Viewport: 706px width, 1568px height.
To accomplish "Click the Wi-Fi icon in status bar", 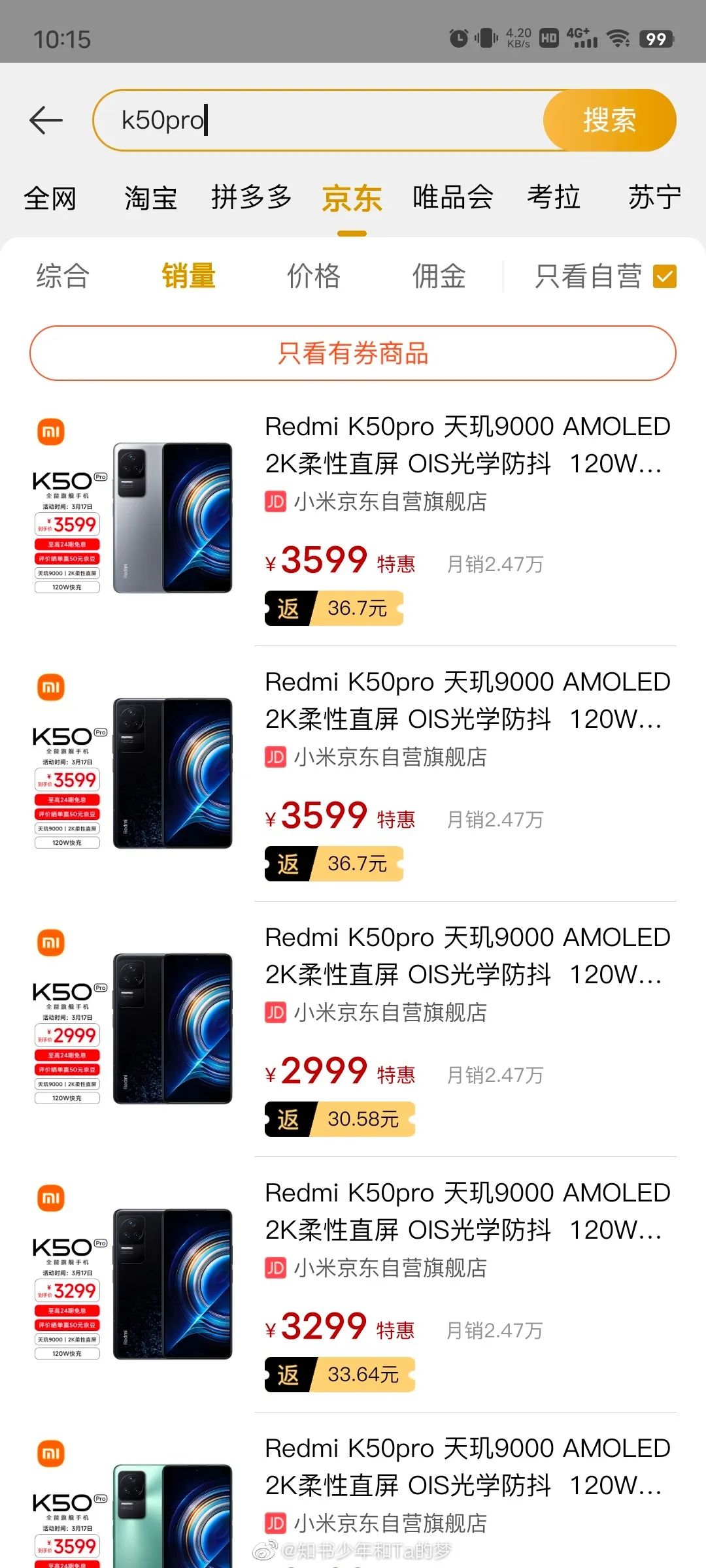I will (x=618, y=39).
